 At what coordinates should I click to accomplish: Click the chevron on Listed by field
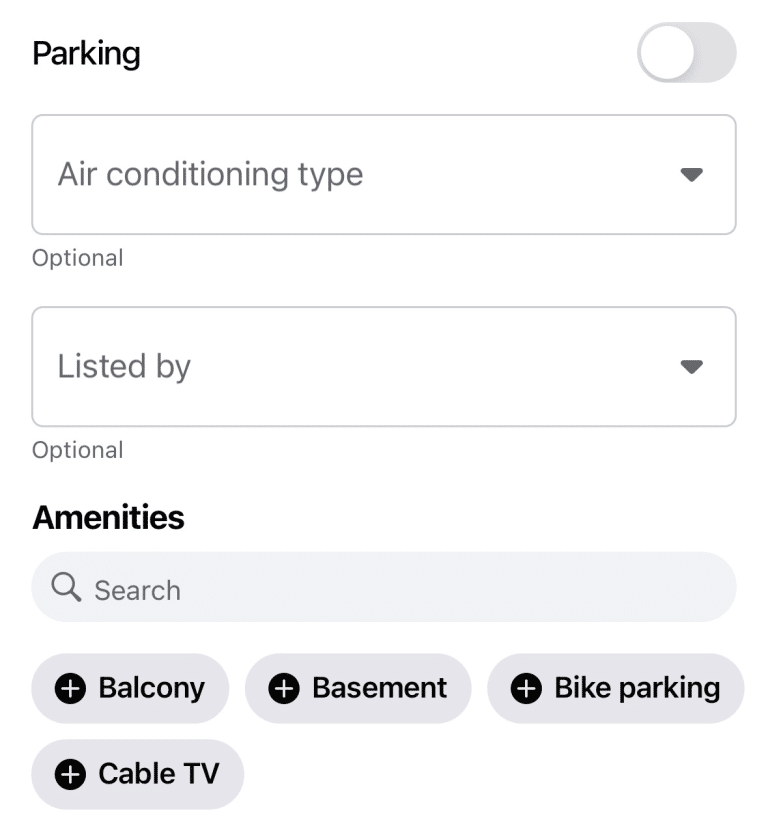click(691, 366)
